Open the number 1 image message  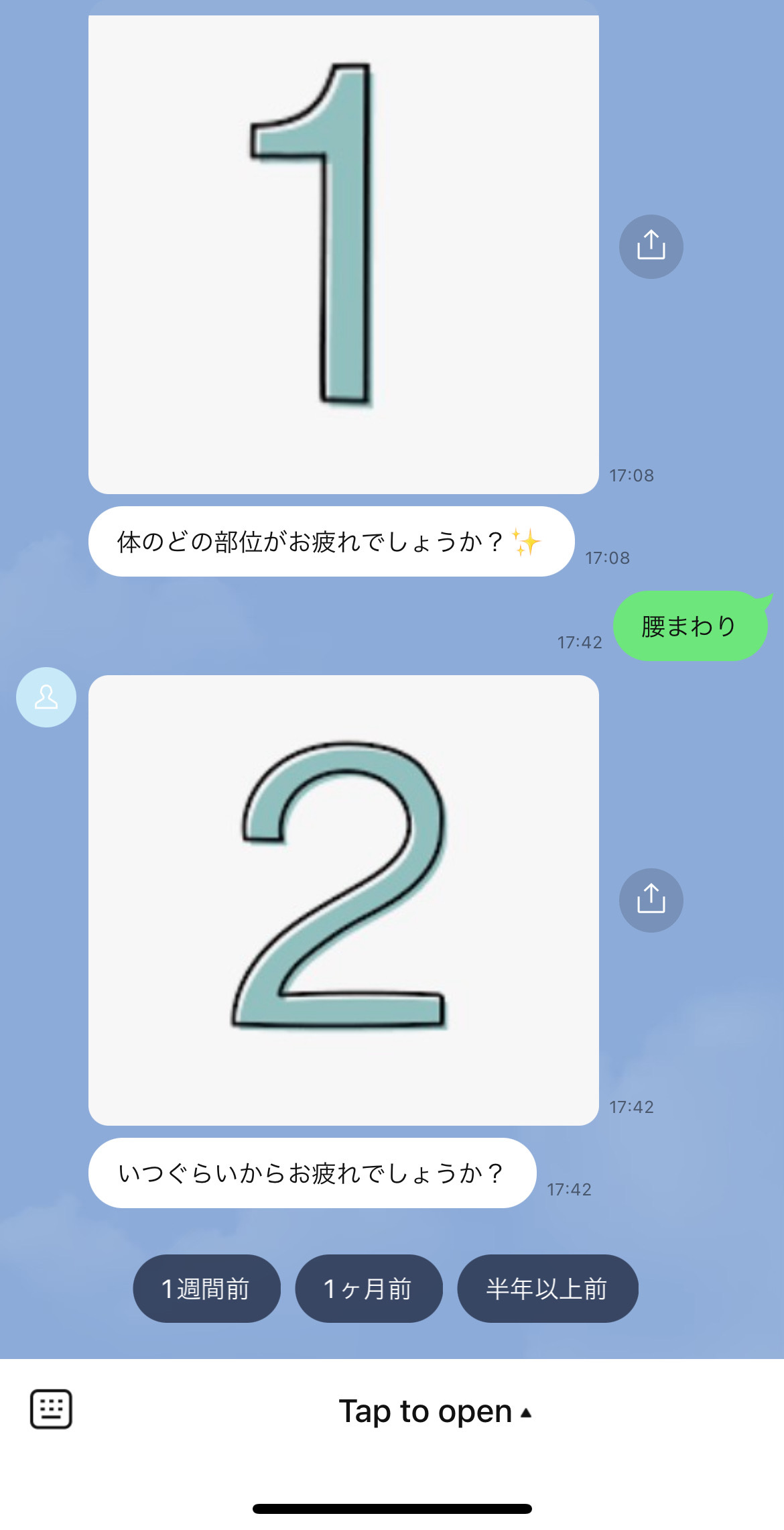(x=343, y=255)
